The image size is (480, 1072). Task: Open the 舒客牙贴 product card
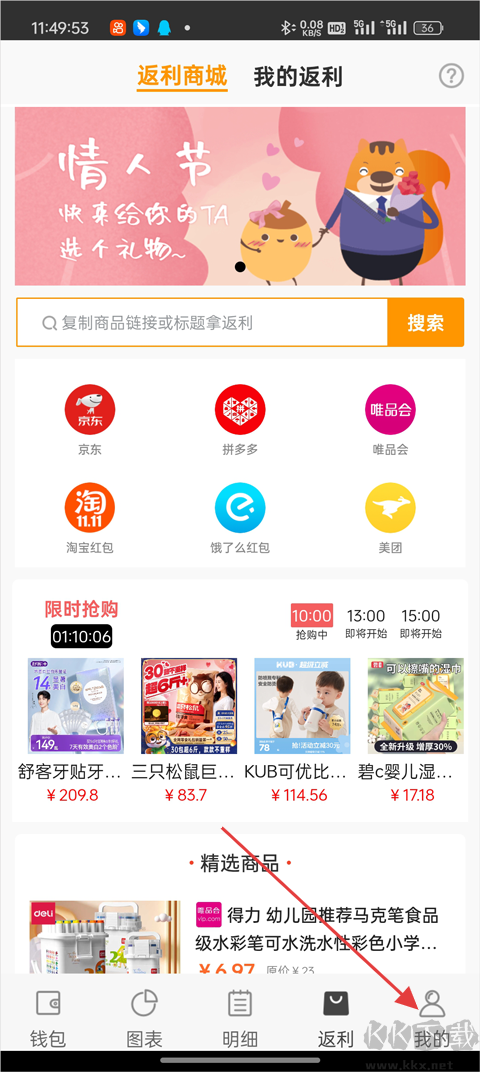[70, 730]
